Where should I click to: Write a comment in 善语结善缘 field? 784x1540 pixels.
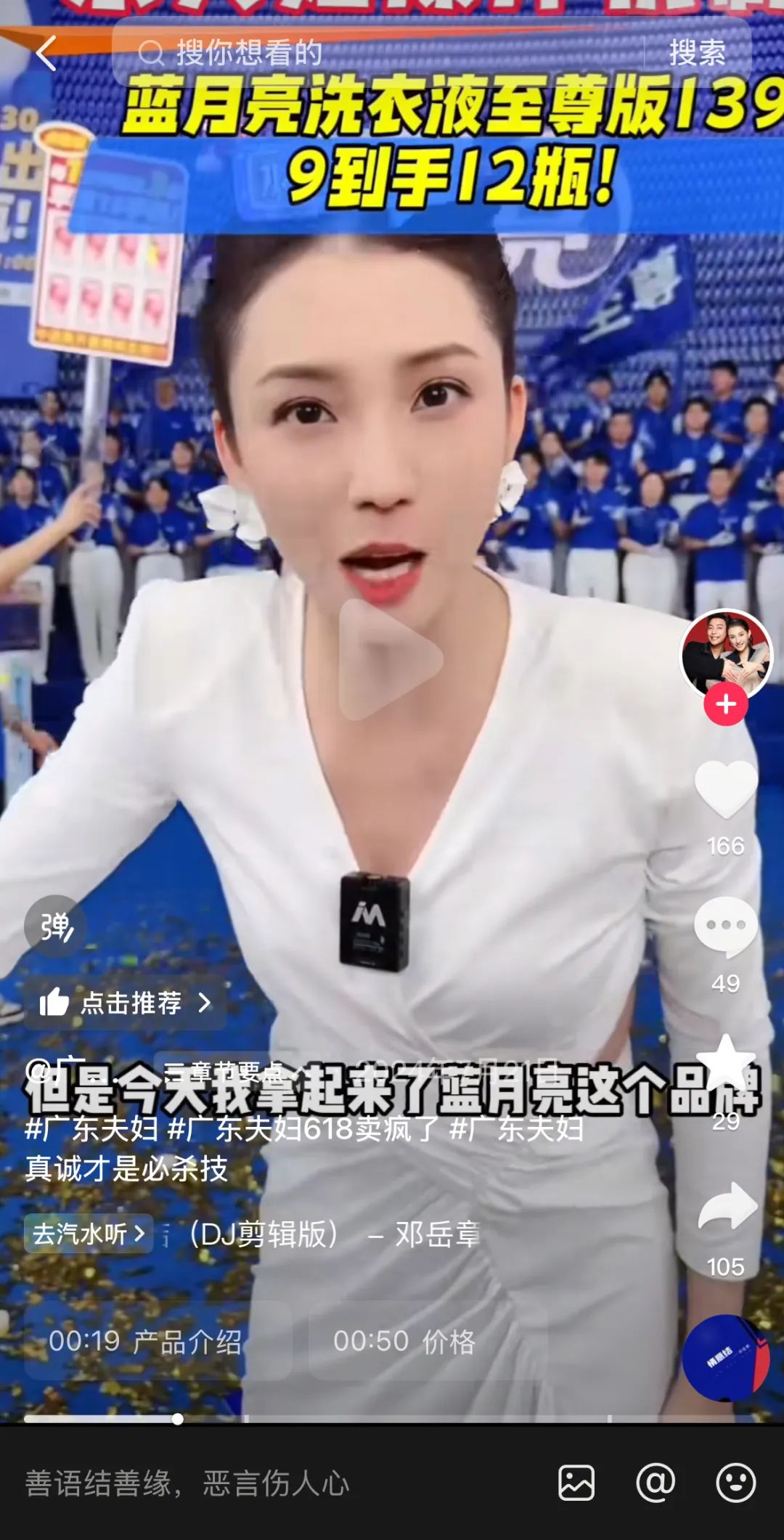[276, 1483]
